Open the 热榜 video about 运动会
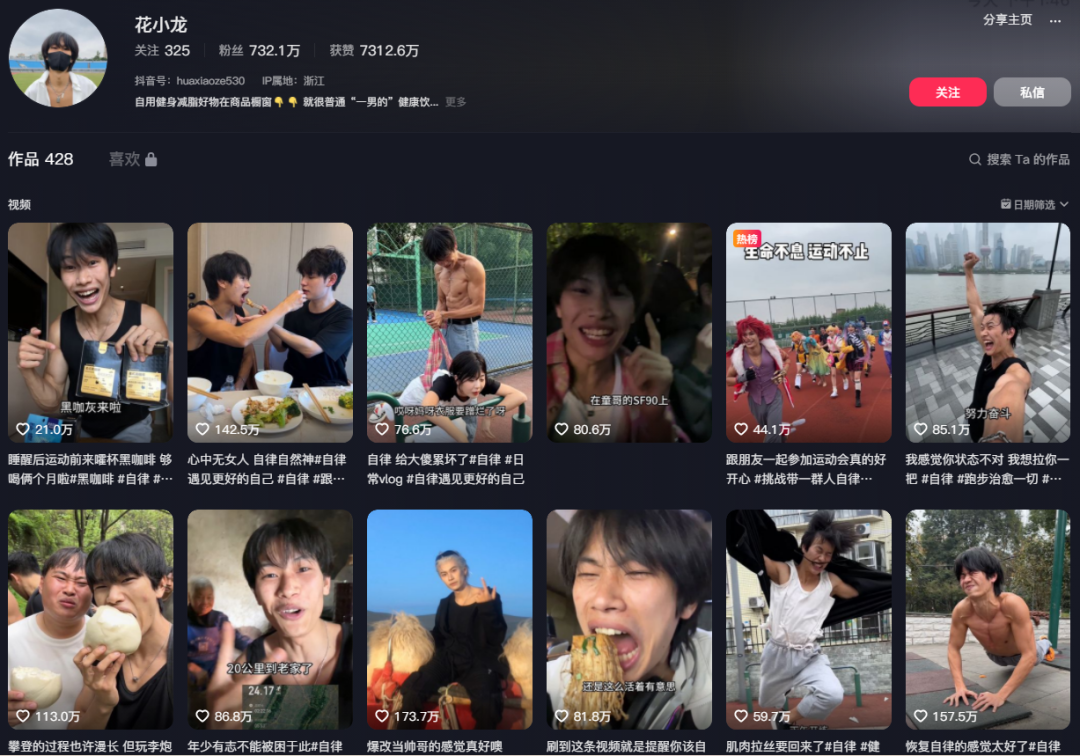The height and width of the screenshot is (756, 1080). click(x=808, y=332)
